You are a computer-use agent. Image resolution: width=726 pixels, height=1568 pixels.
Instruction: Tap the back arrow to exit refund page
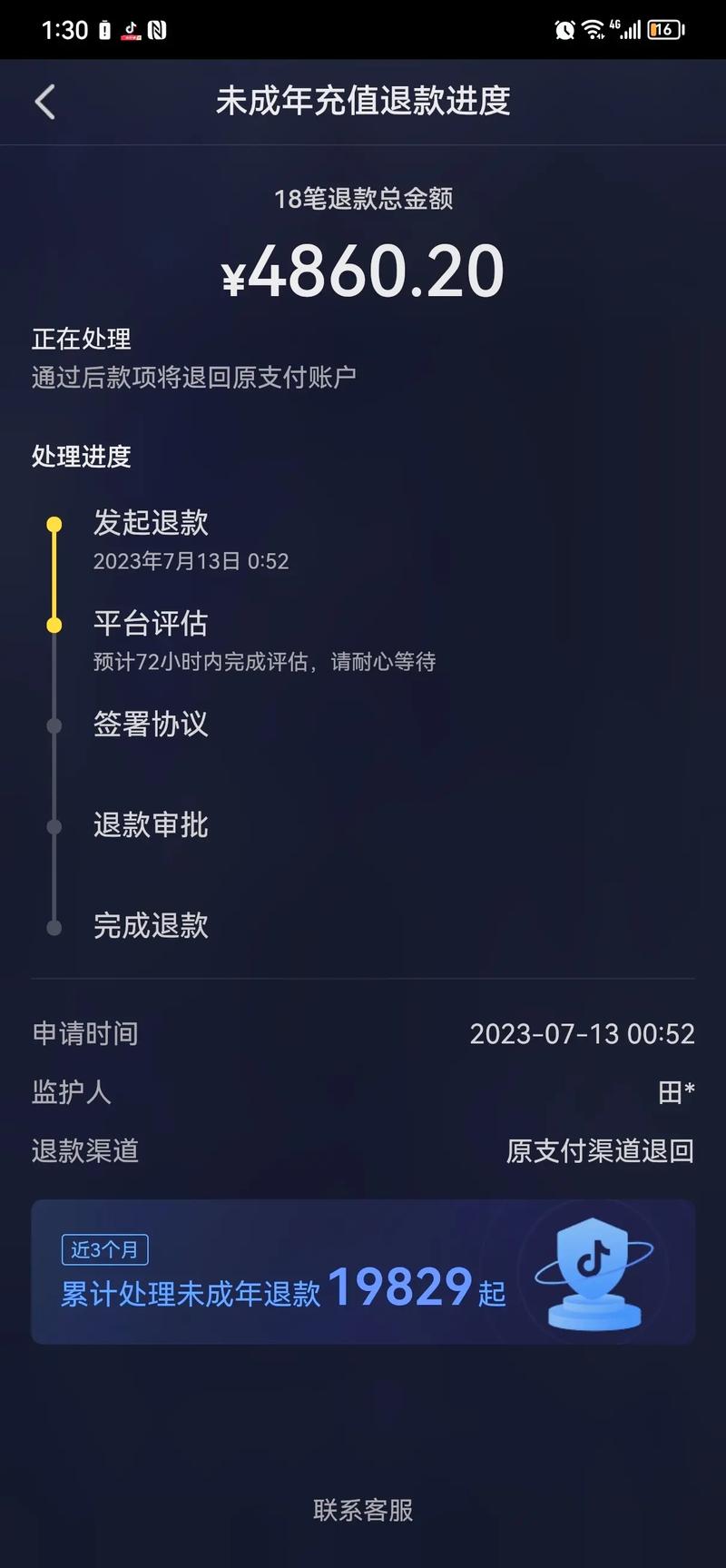pyautogui.click(x=44, y=102)
